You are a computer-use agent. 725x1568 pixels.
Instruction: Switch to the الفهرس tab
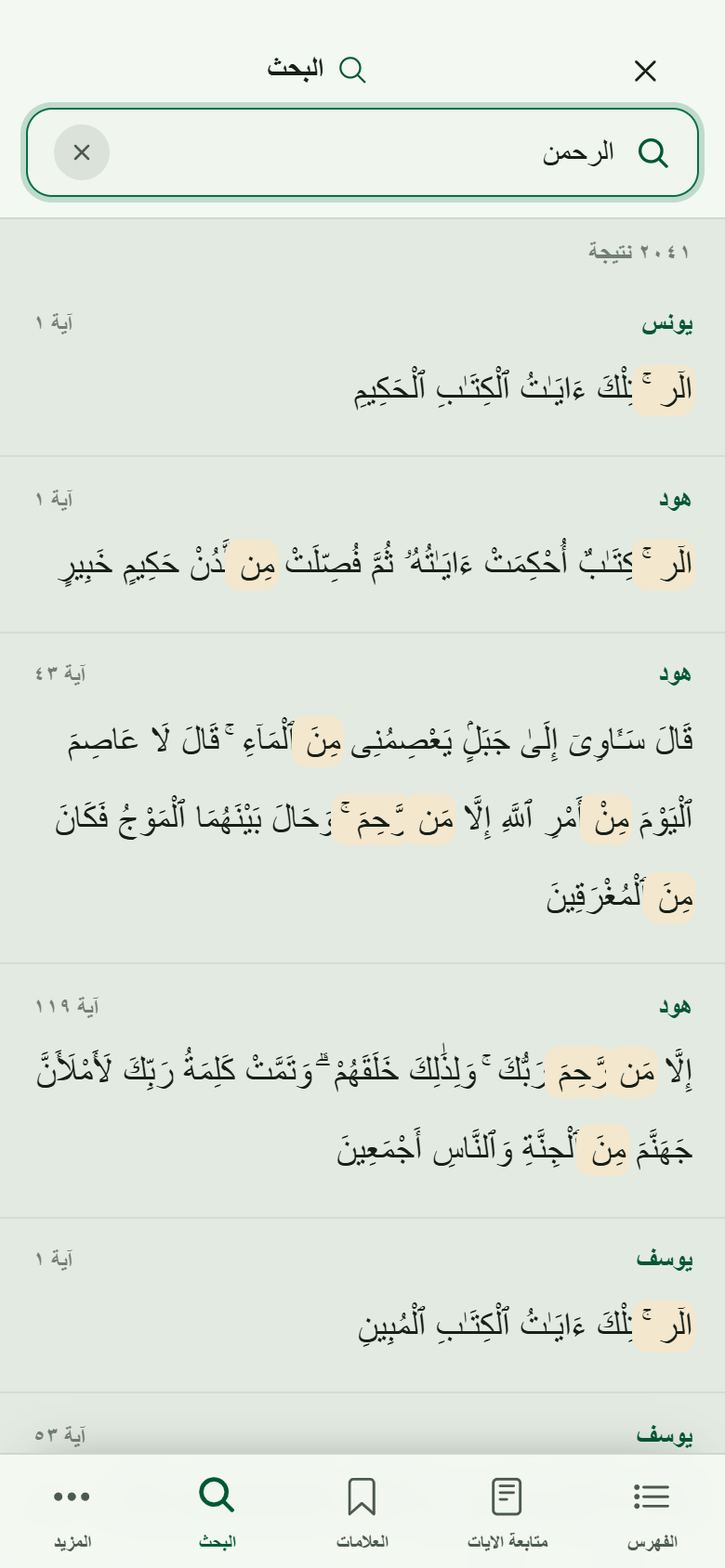pos(652,1511)
